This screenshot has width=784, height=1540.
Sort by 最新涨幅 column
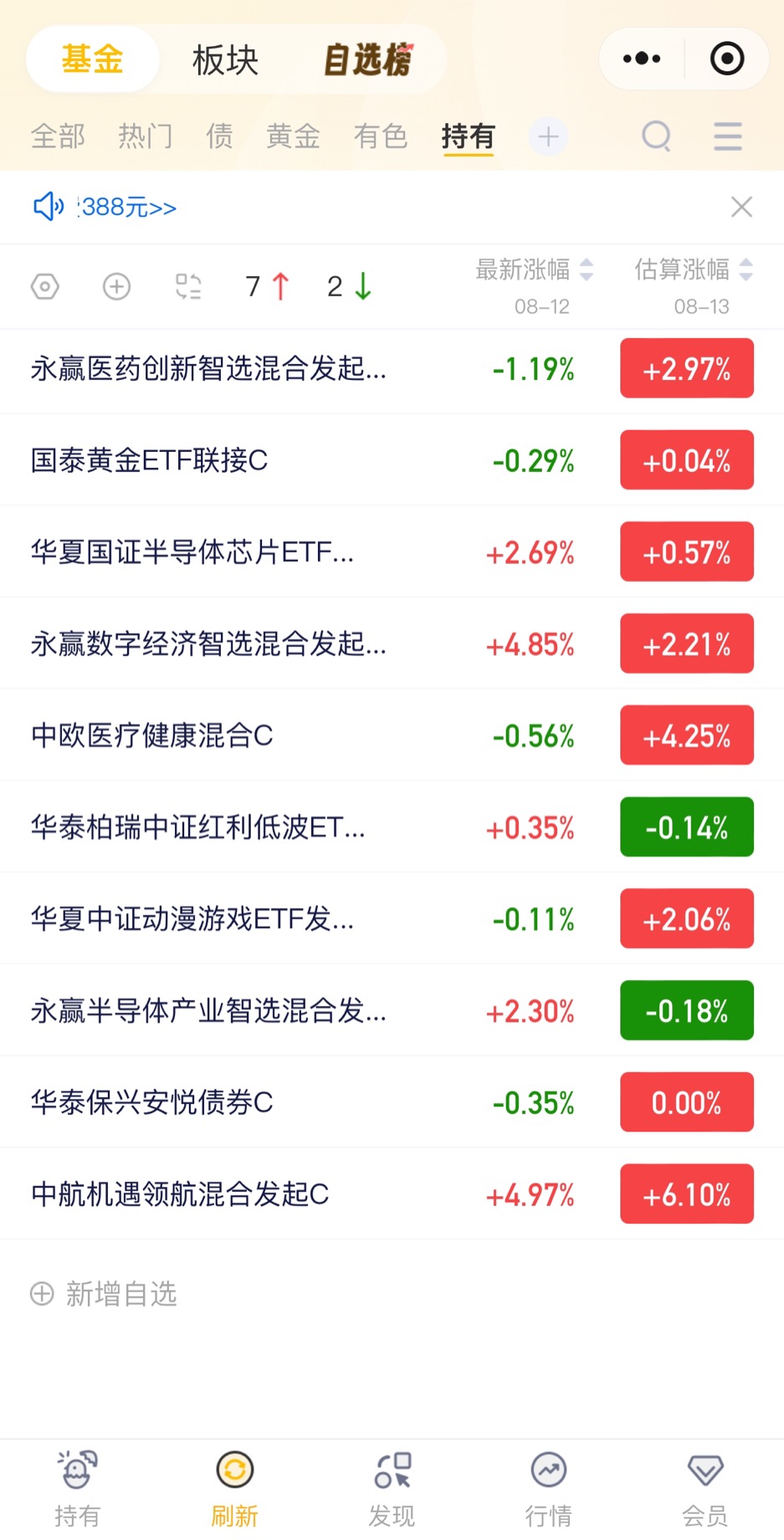[x=535, y=269]
